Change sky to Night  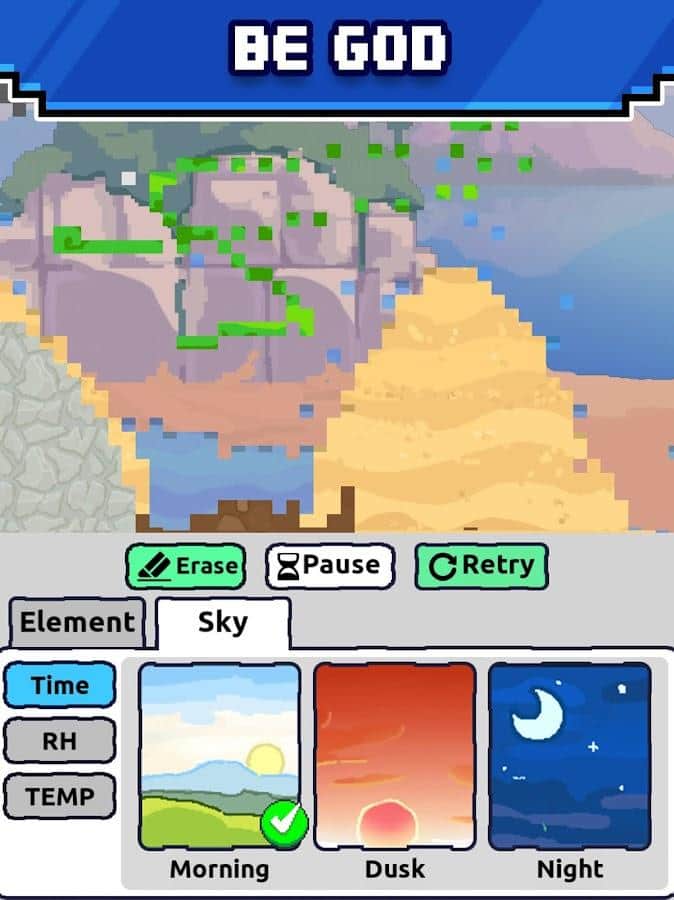[569, 757]
